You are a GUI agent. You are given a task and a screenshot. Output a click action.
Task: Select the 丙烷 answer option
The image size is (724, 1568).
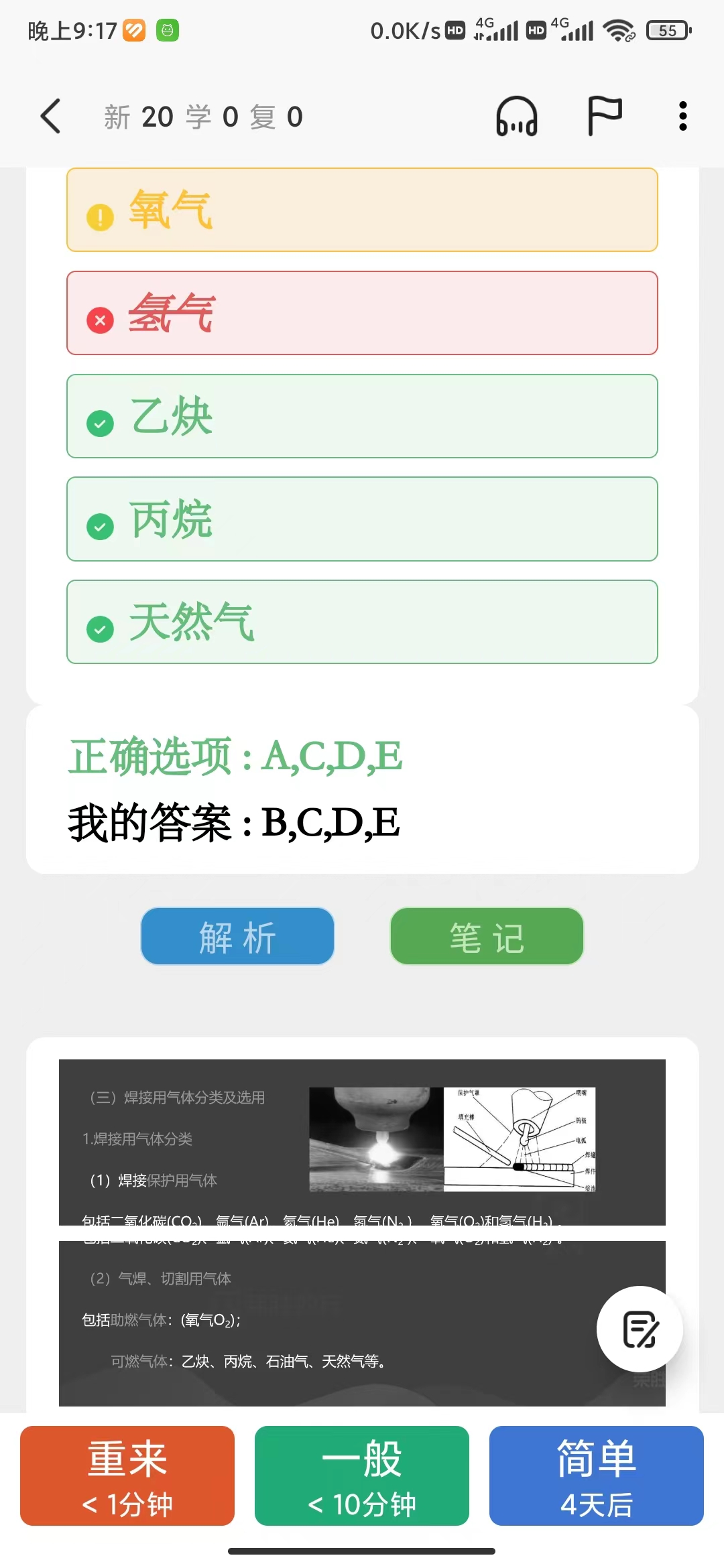pyautogui.click(x=362, y=519)
